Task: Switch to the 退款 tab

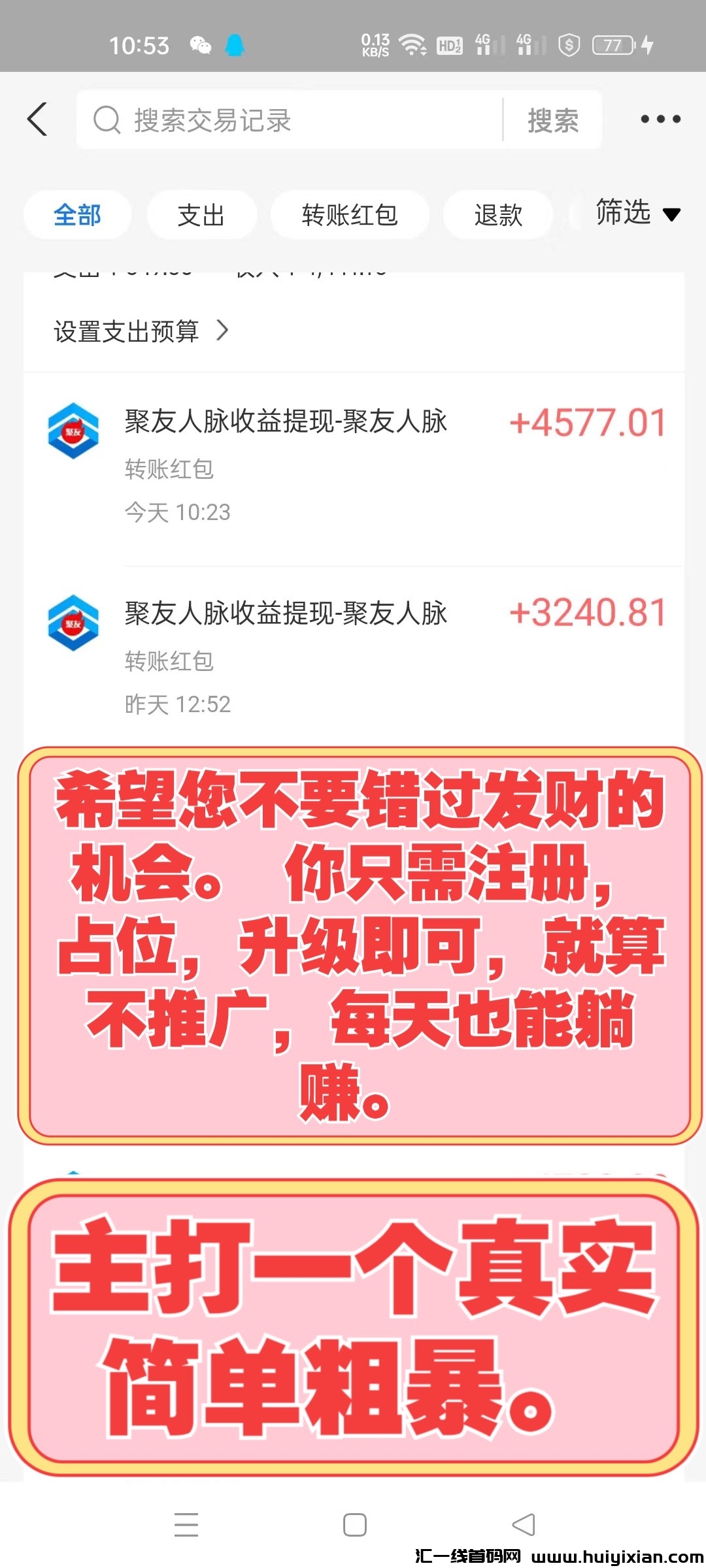Action: (x=497, y=214)
